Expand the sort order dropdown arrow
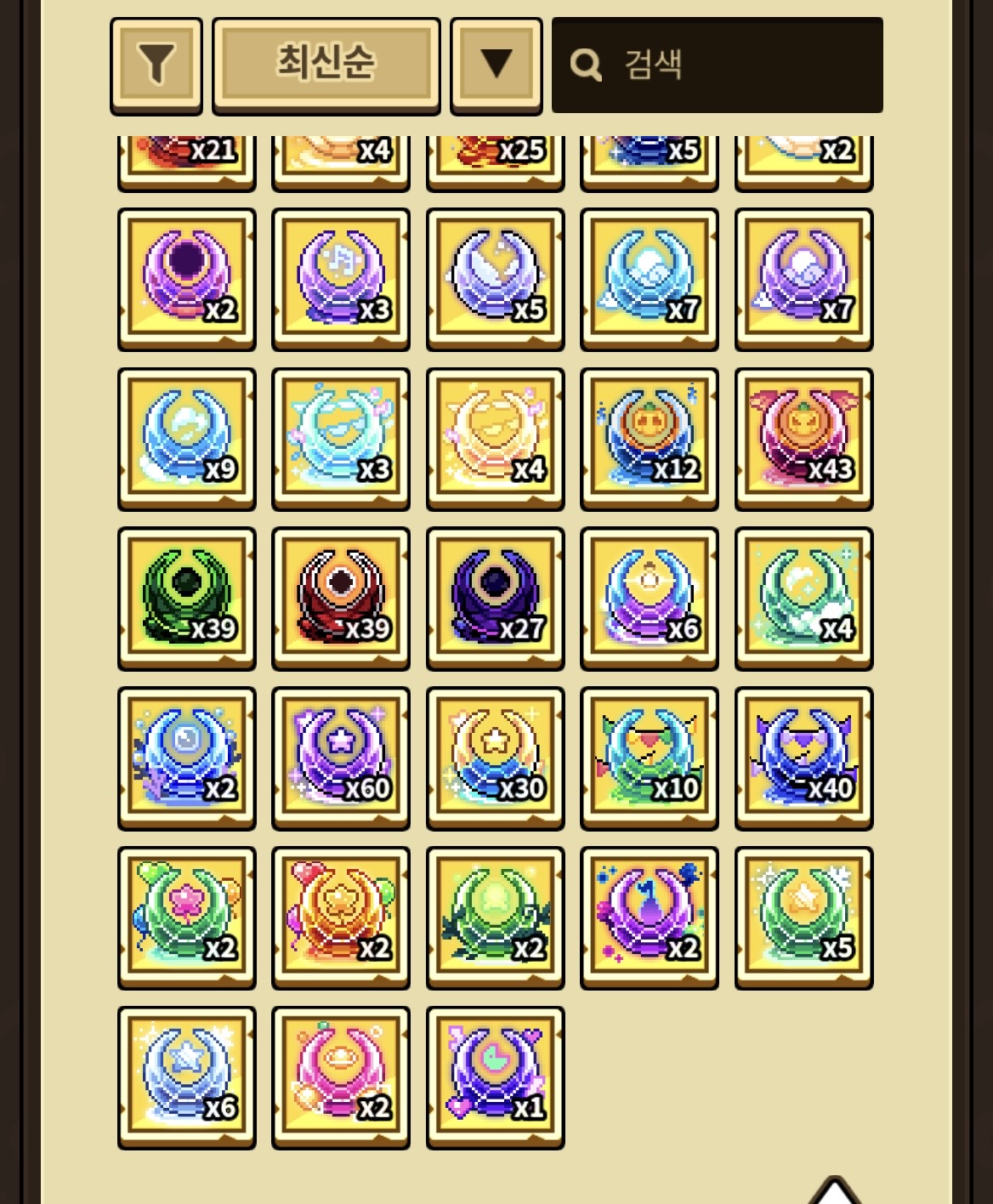Viewport: 993px width, 1204px height. [x=496, y=65]
